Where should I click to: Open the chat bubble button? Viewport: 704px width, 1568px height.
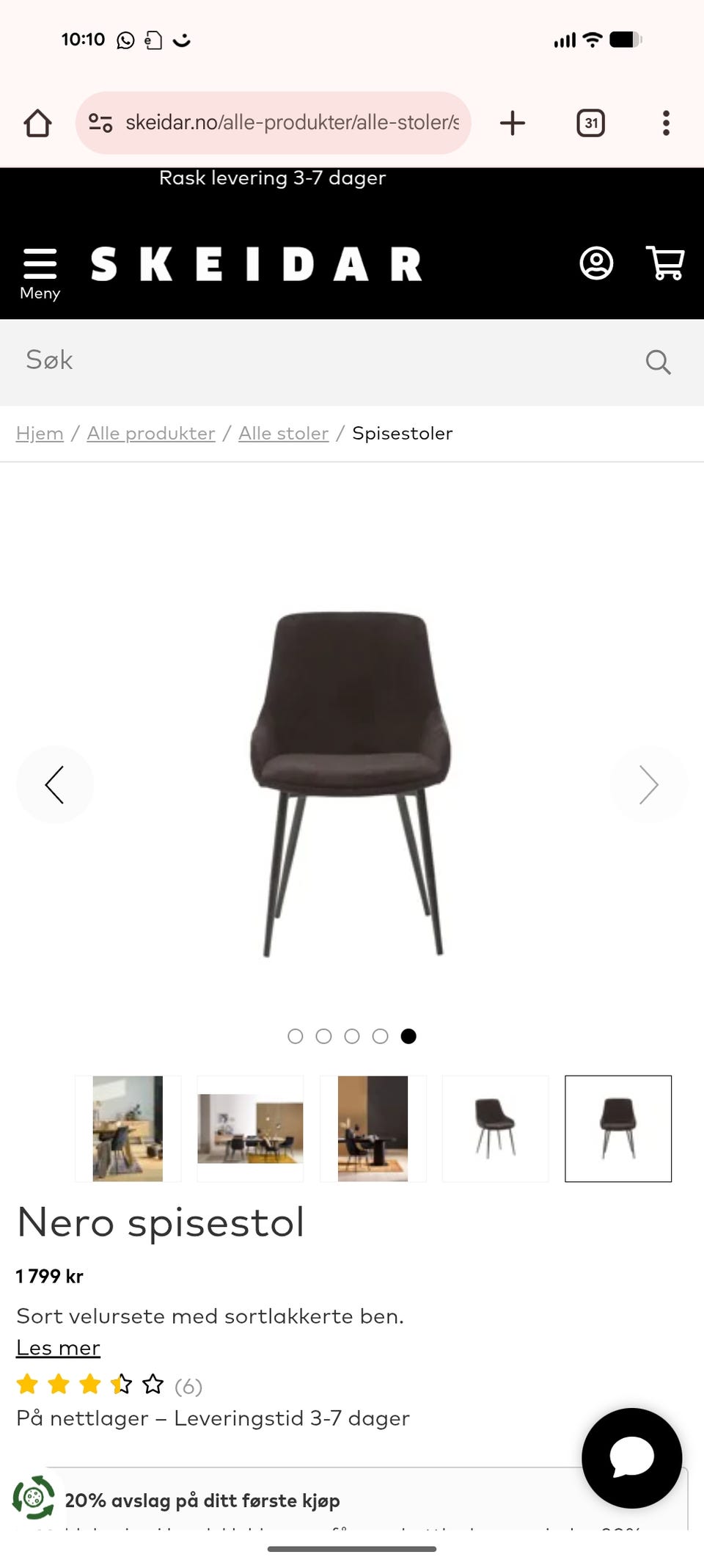pyautogui.click(x=631, y=1458)
